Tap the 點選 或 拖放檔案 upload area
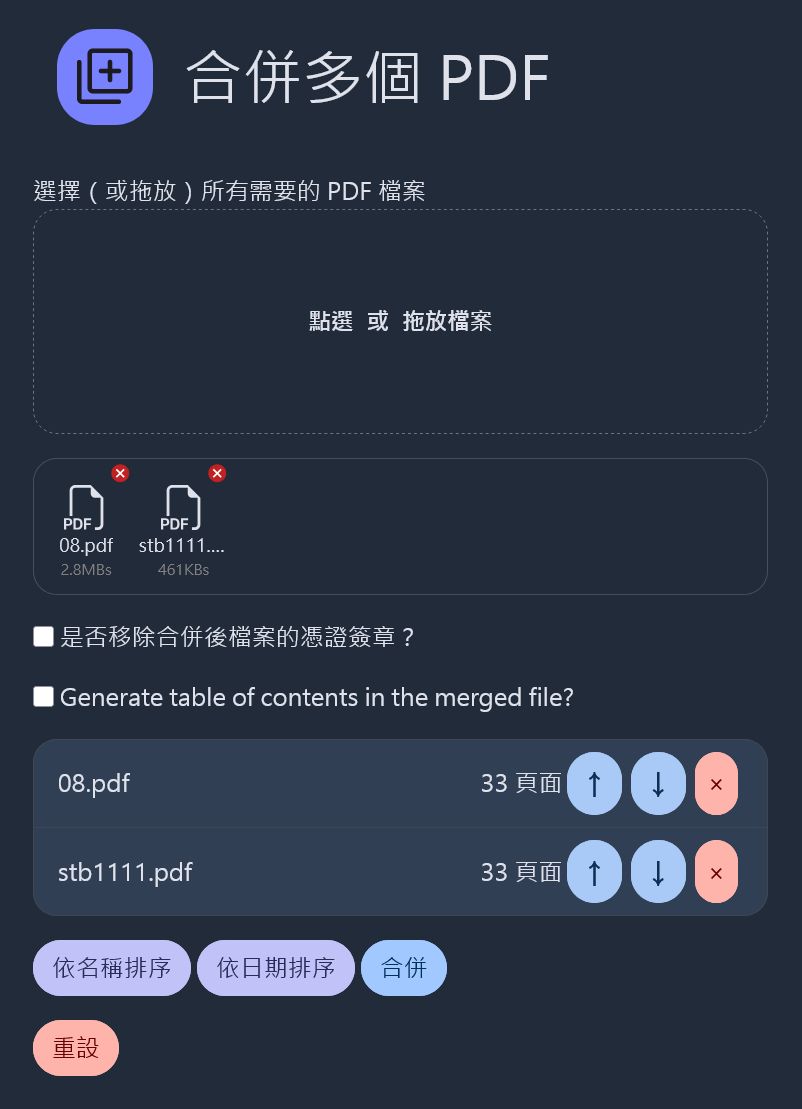This screenshot has height=1109, width=802. click(400, 321)
